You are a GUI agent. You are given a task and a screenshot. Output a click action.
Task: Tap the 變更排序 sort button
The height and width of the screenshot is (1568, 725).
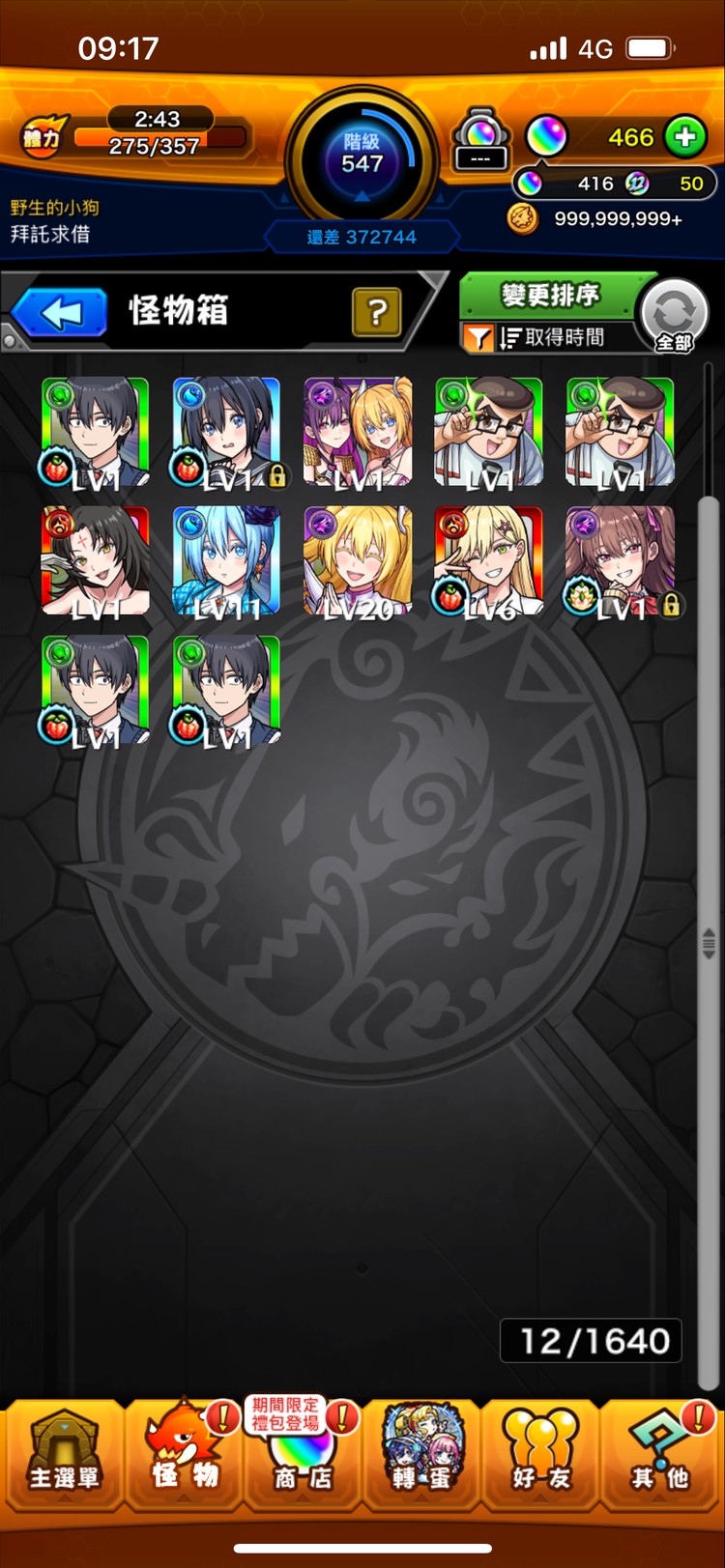(x=550, y=295)
